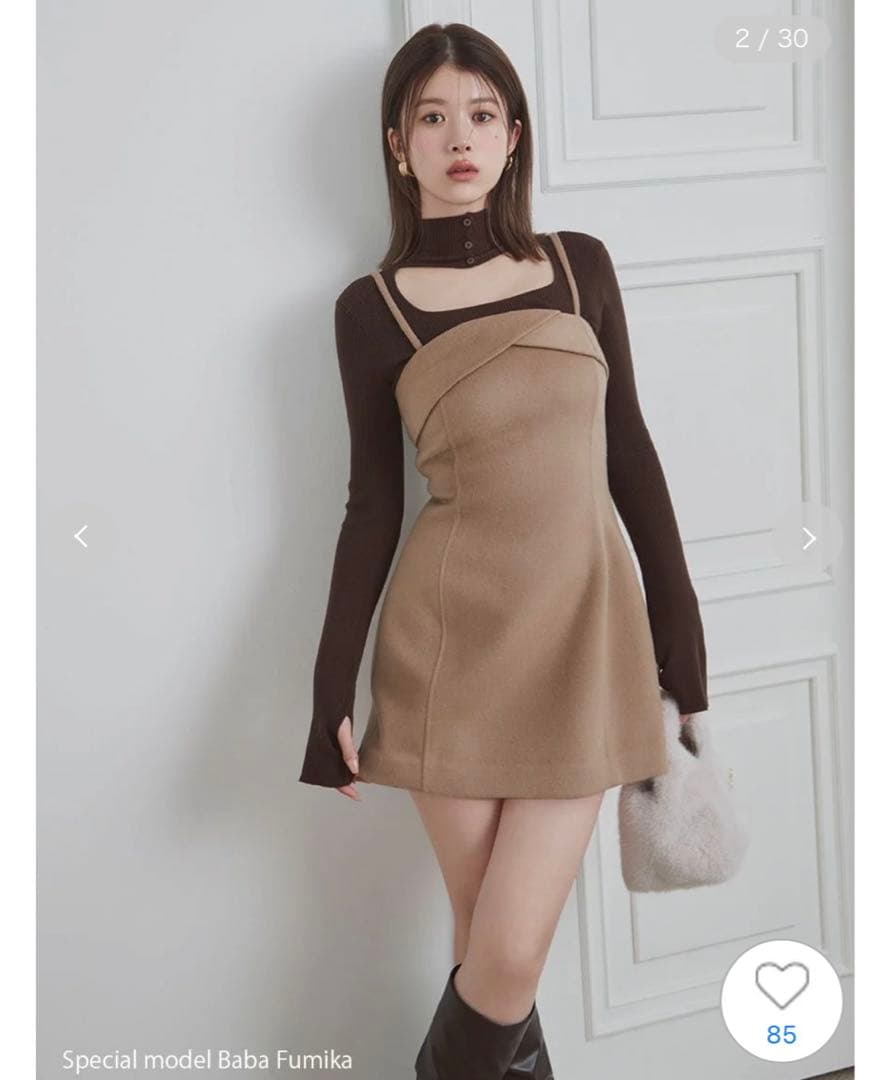Go to the previous product photo
The width and height of the screenshot is (891, 1080).
click(x=81, y=537)
